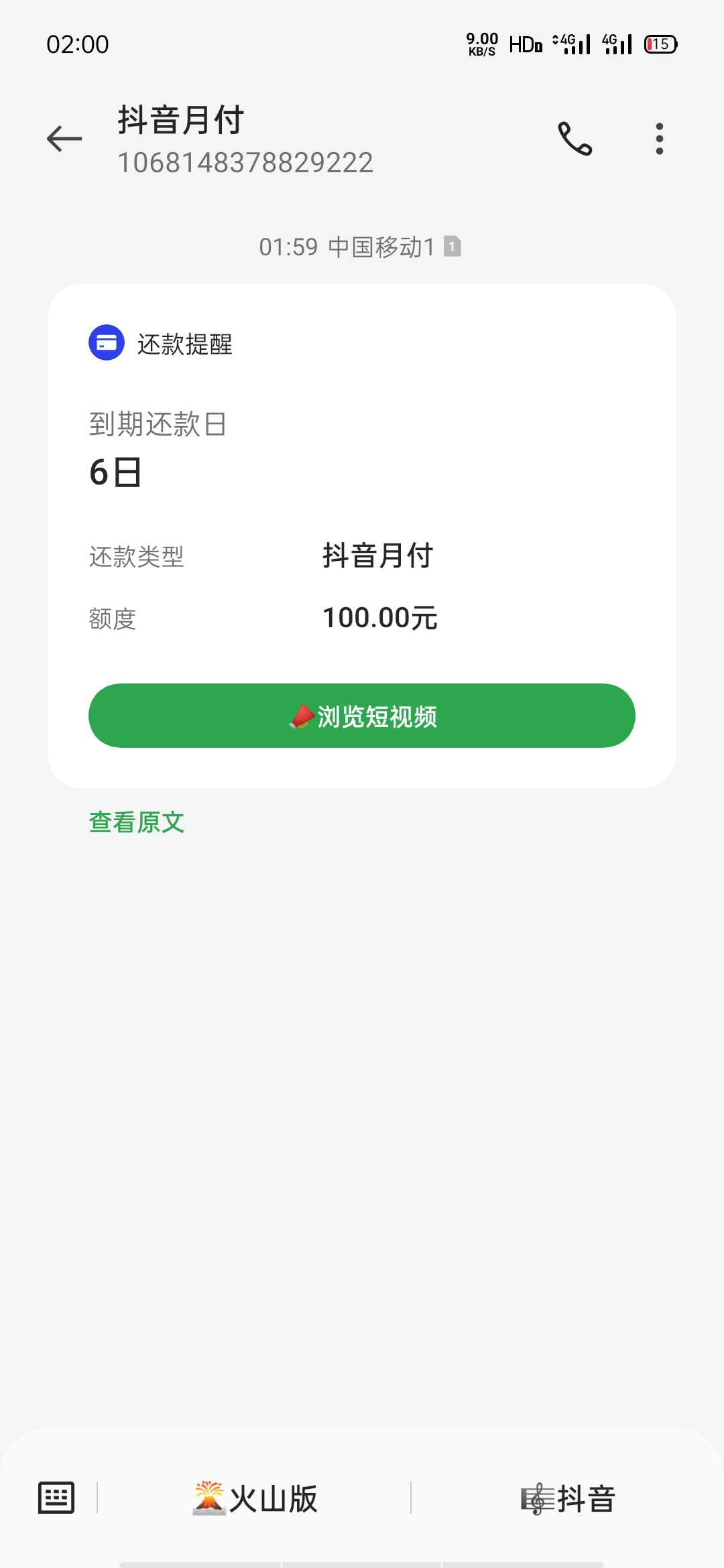
Task: Switch to the keyboard input
Action: click(56, 1498)
